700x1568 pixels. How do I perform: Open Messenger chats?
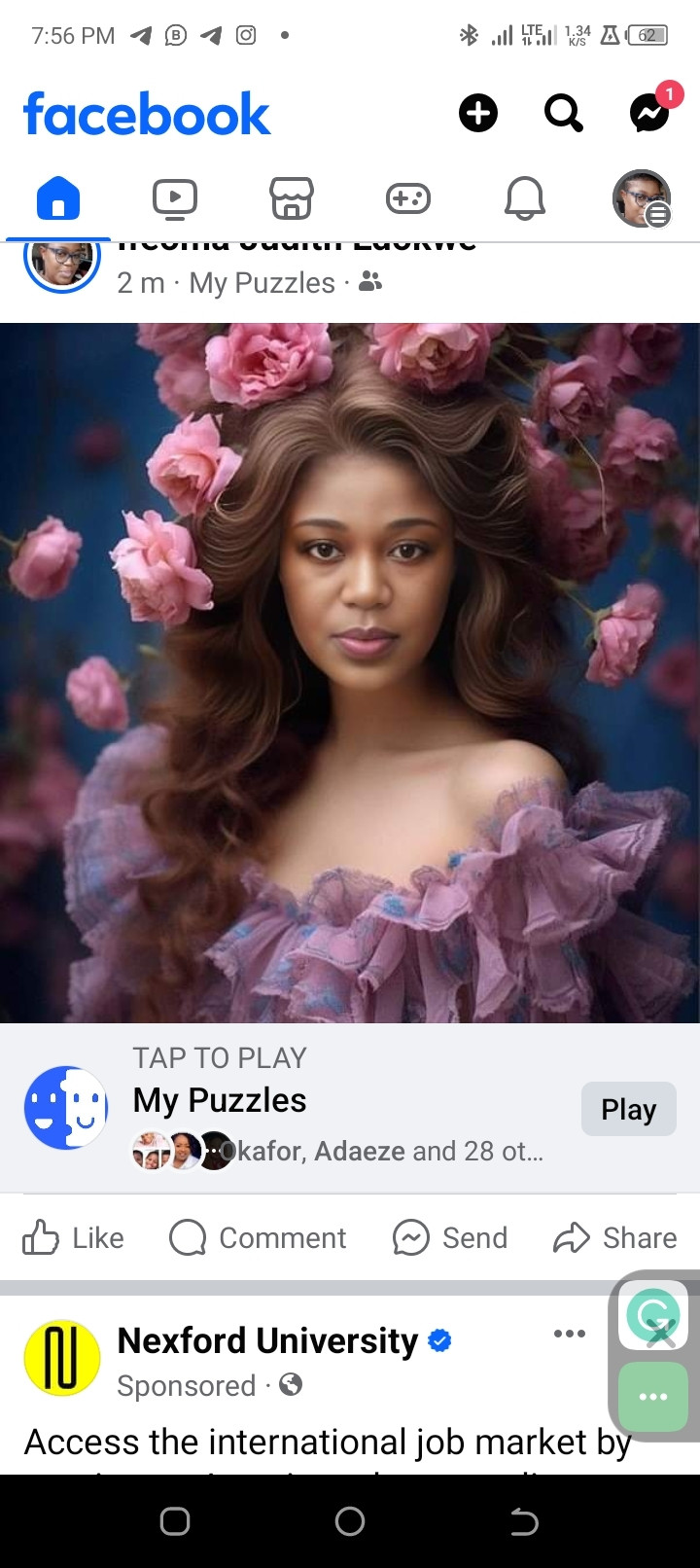point(649,114)
